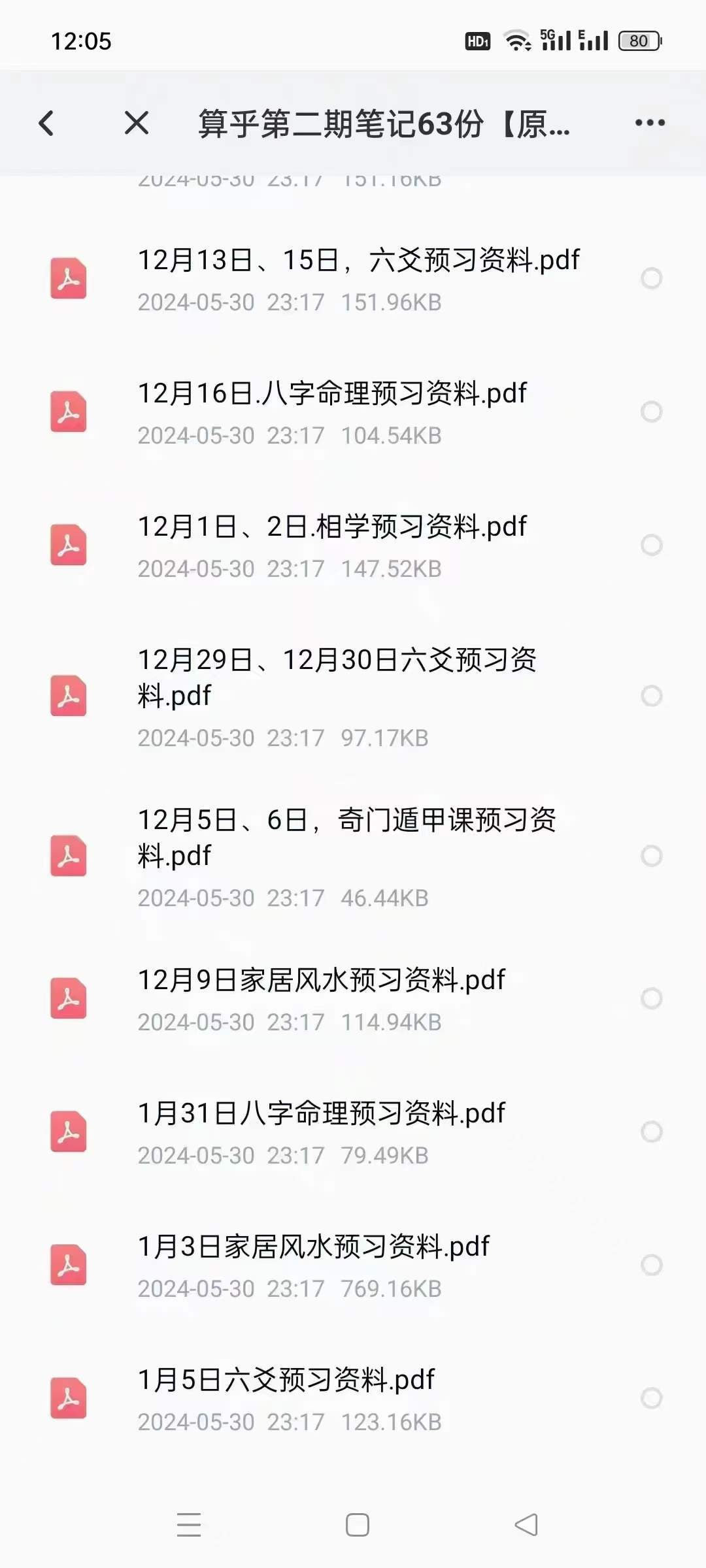The height and width of the screenshot is (1568, 706).
Task: Close the page with the X icon
Action: [137, 123]
